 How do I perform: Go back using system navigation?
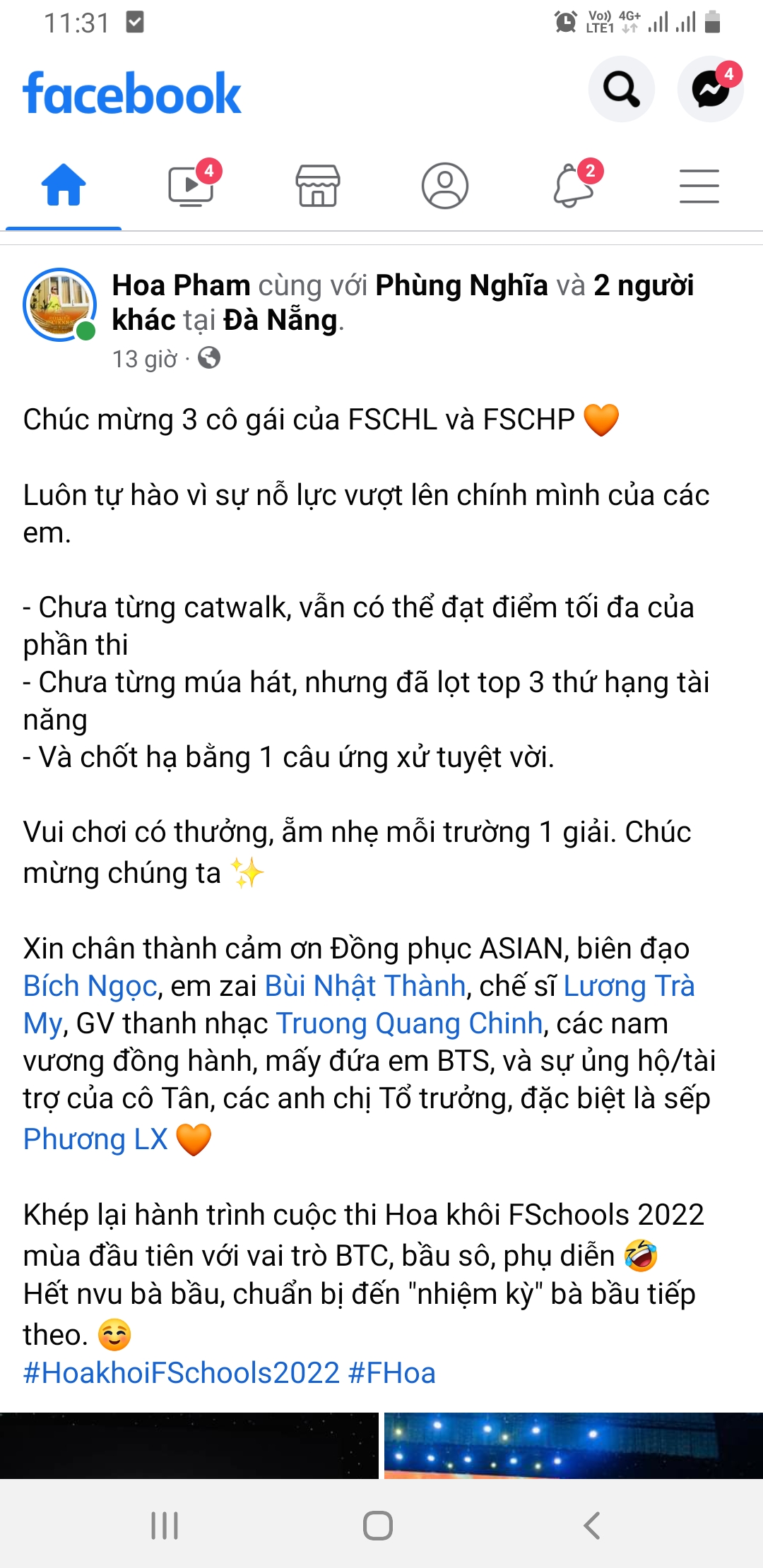point(592,1526)
